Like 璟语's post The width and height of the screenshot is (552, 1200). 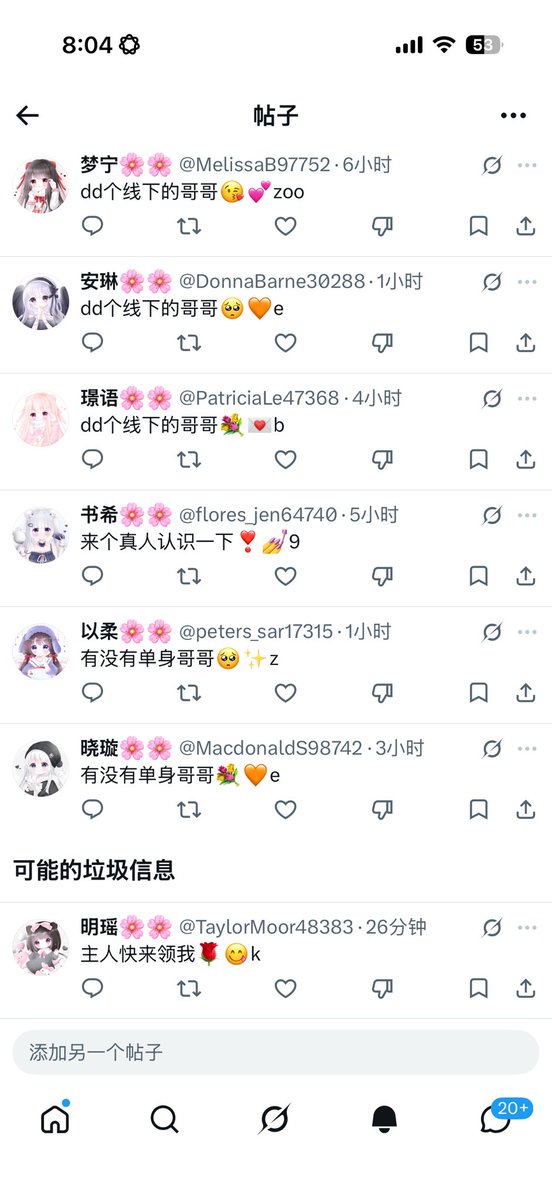click(x=286, y=460)
